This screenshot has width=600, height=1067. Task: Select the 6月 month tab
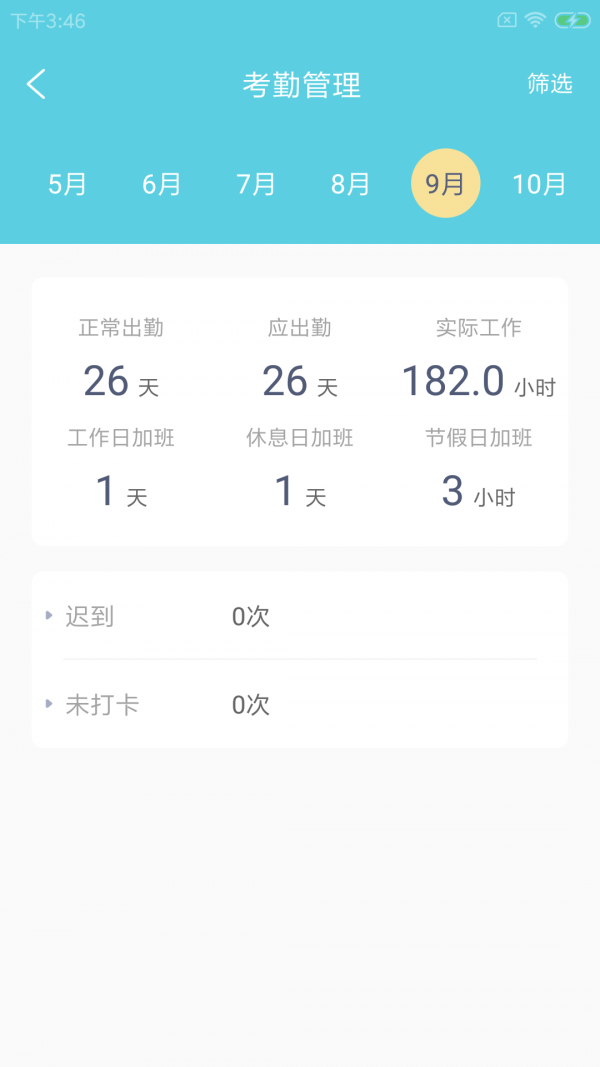point(162,184)
